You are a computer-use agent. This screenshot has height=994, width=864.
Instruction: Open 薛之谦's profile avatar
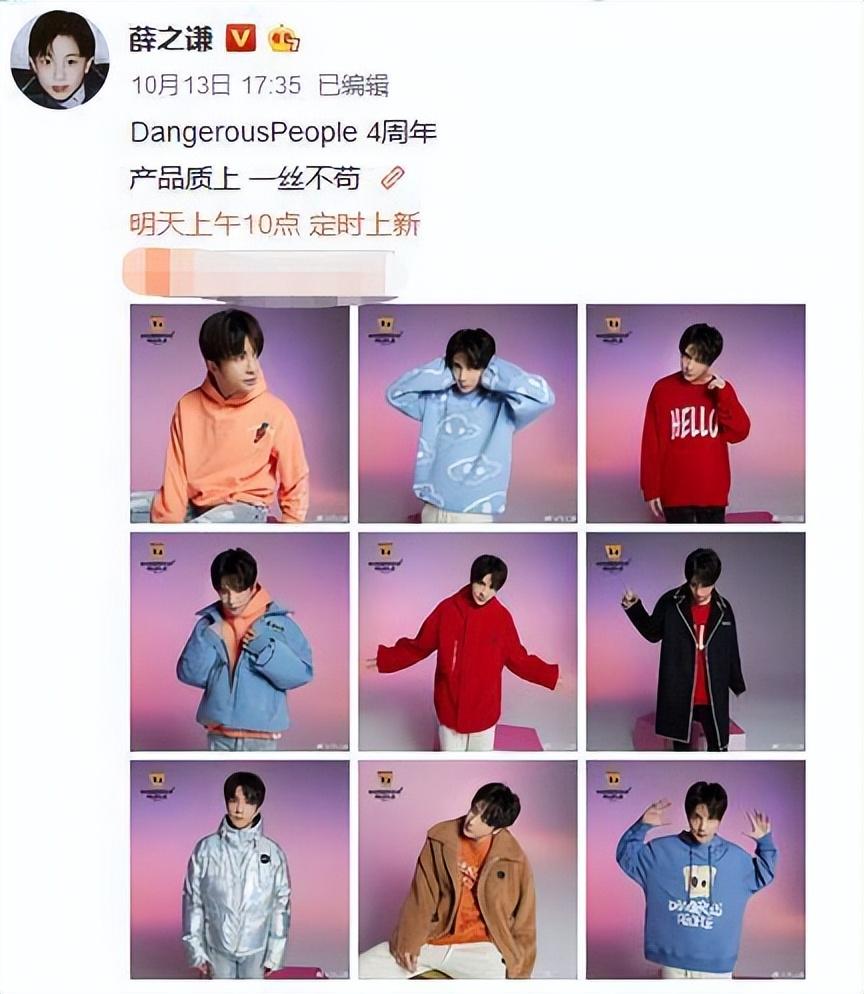pyautogui.click(x=58, y=60)
